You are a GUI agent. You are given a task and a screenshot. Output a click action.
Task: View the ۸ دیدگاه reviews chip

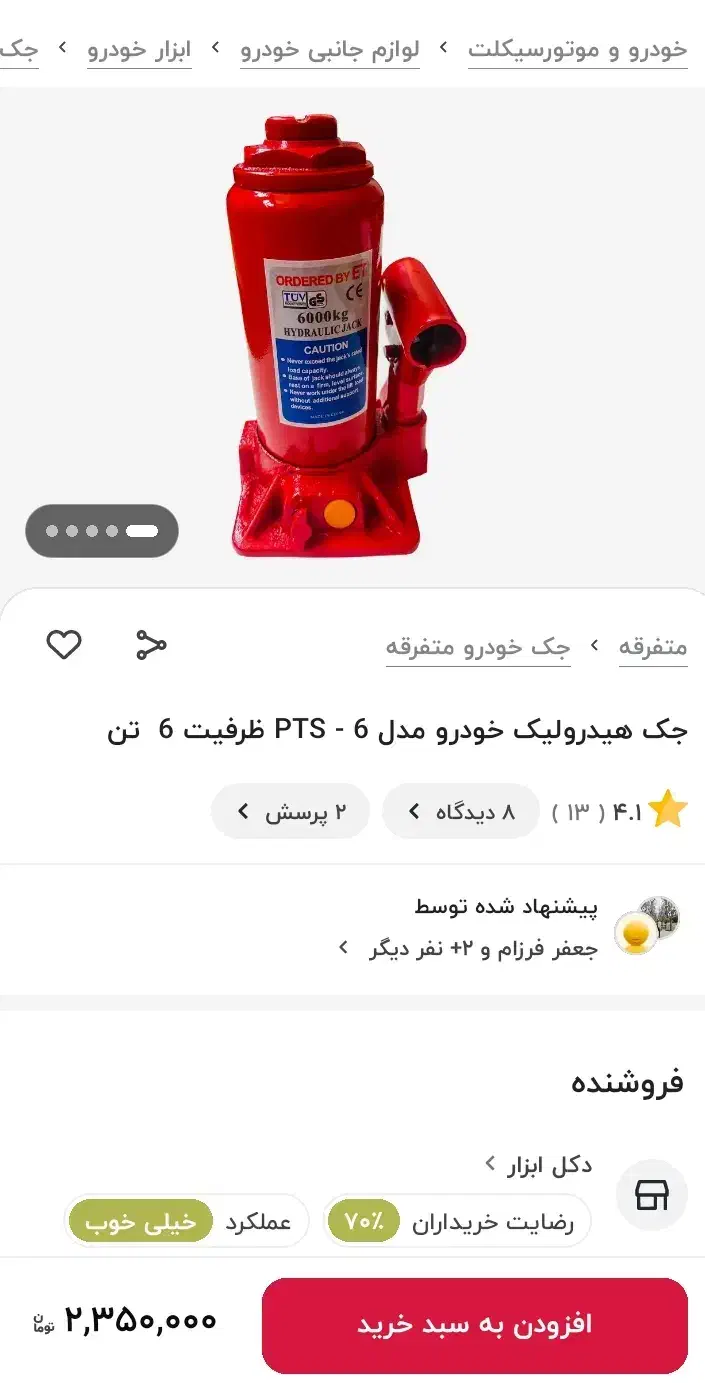coord(461,811)
